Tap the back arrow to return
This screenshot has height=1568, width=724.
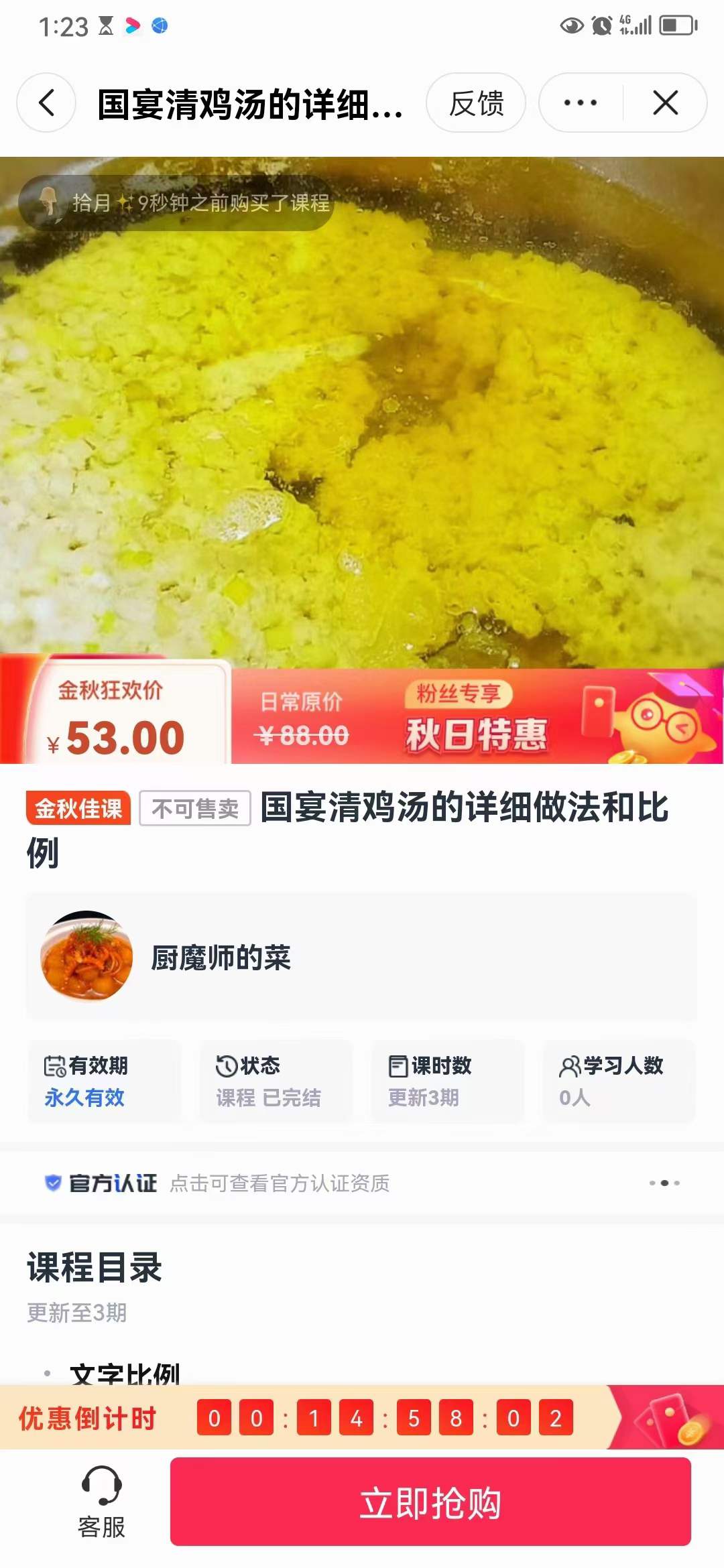45,103
